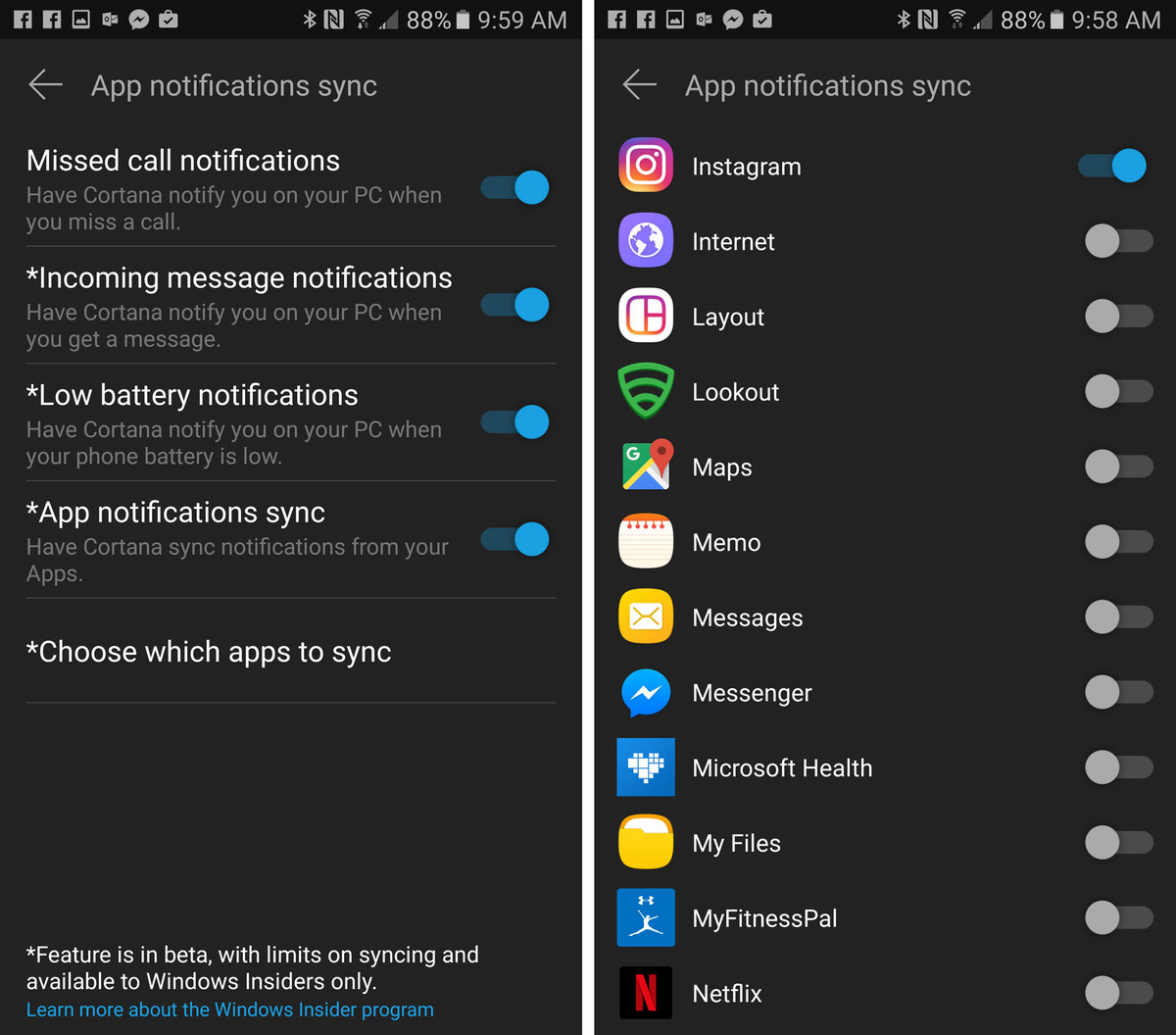The width and height of the screenshot is (1176, 1035).
Task: Enable Microsoft Health sync
Action: point(1118,767)
